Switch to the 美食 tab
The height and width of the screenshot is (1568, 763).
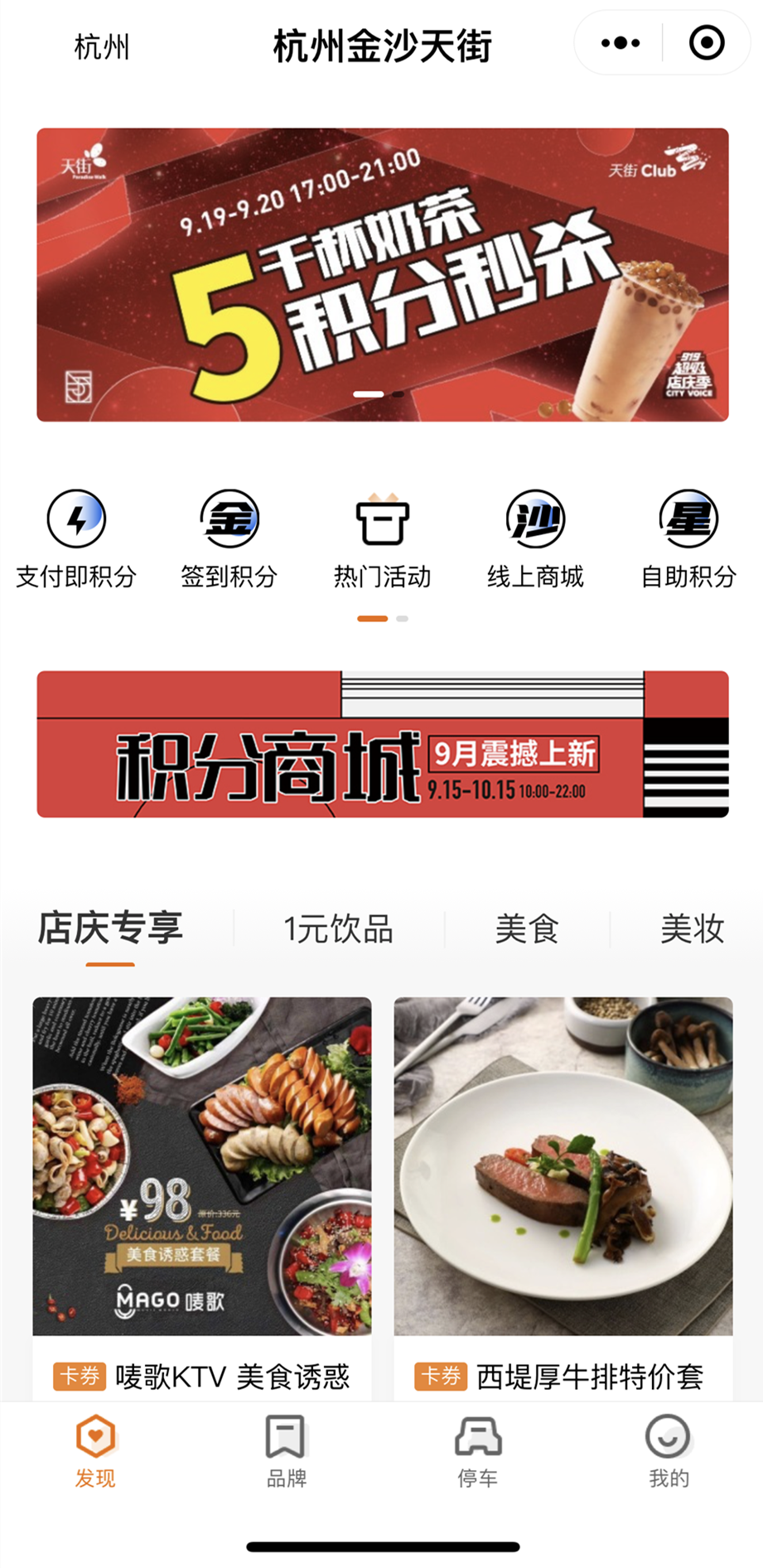click(x=527, y=929)
